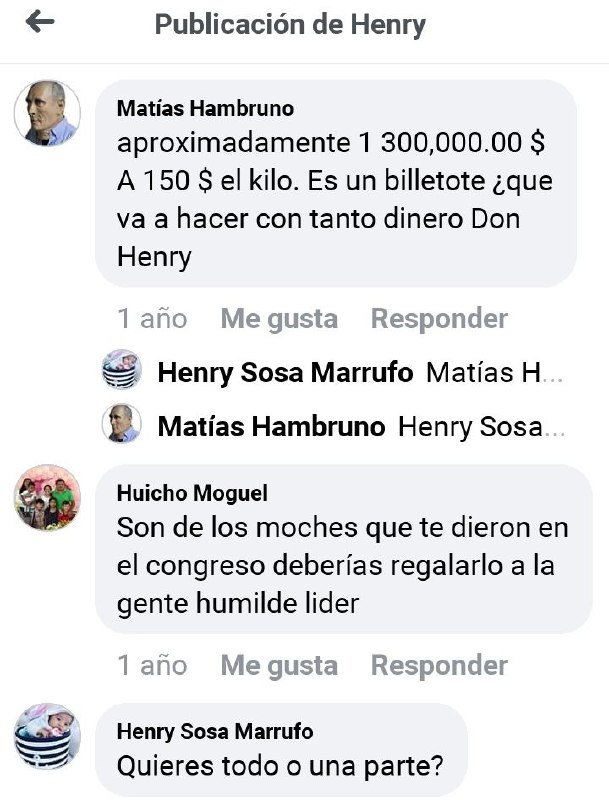This screenshot has width=609, height=800.
Task: Reply to Matías Hambruno's comment
Action: pyautogui.click(x=439, y=319)
